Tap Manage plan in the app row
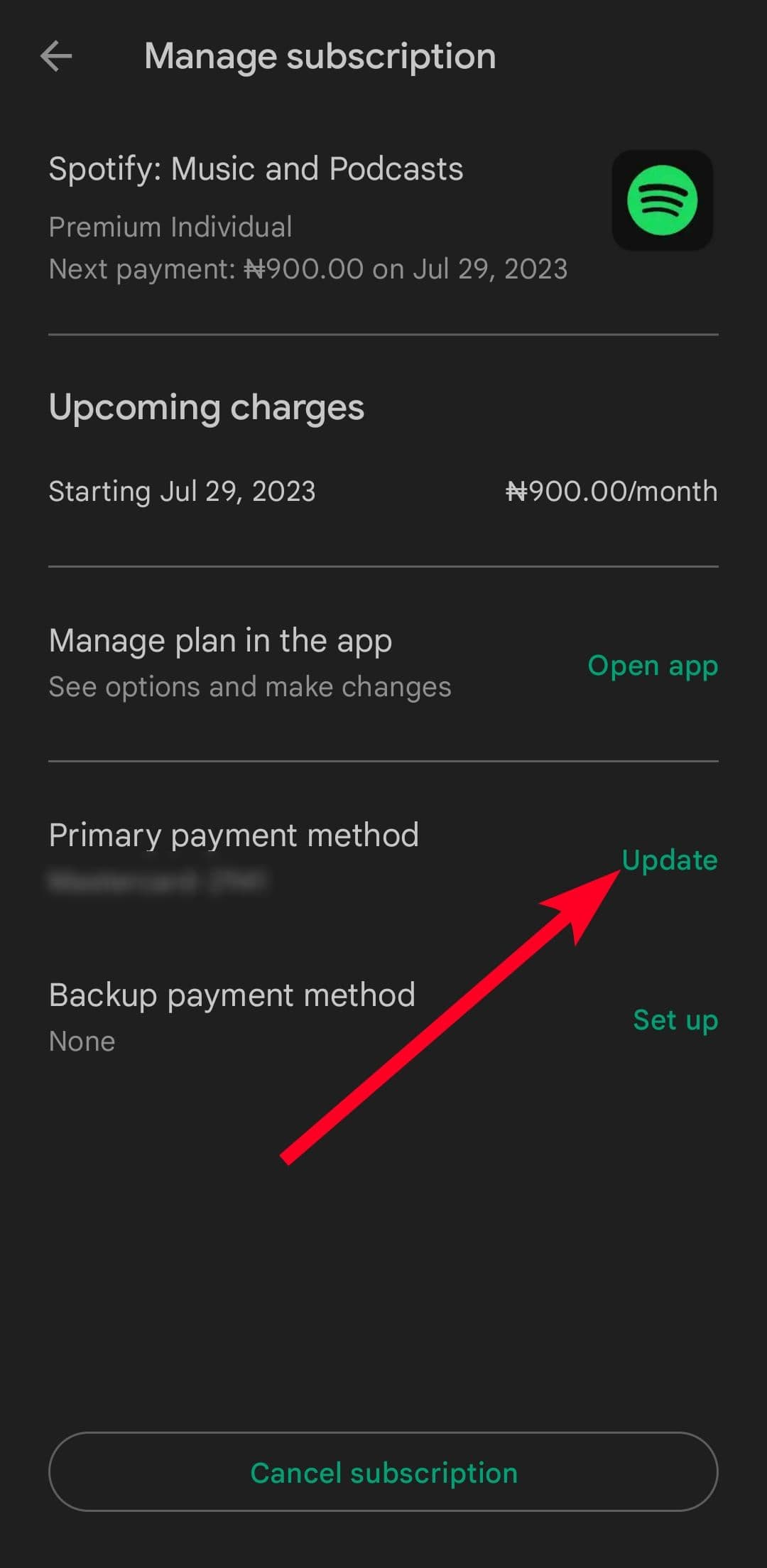The width and height of the screenshot is (767, 1568). tap(220, 639)
